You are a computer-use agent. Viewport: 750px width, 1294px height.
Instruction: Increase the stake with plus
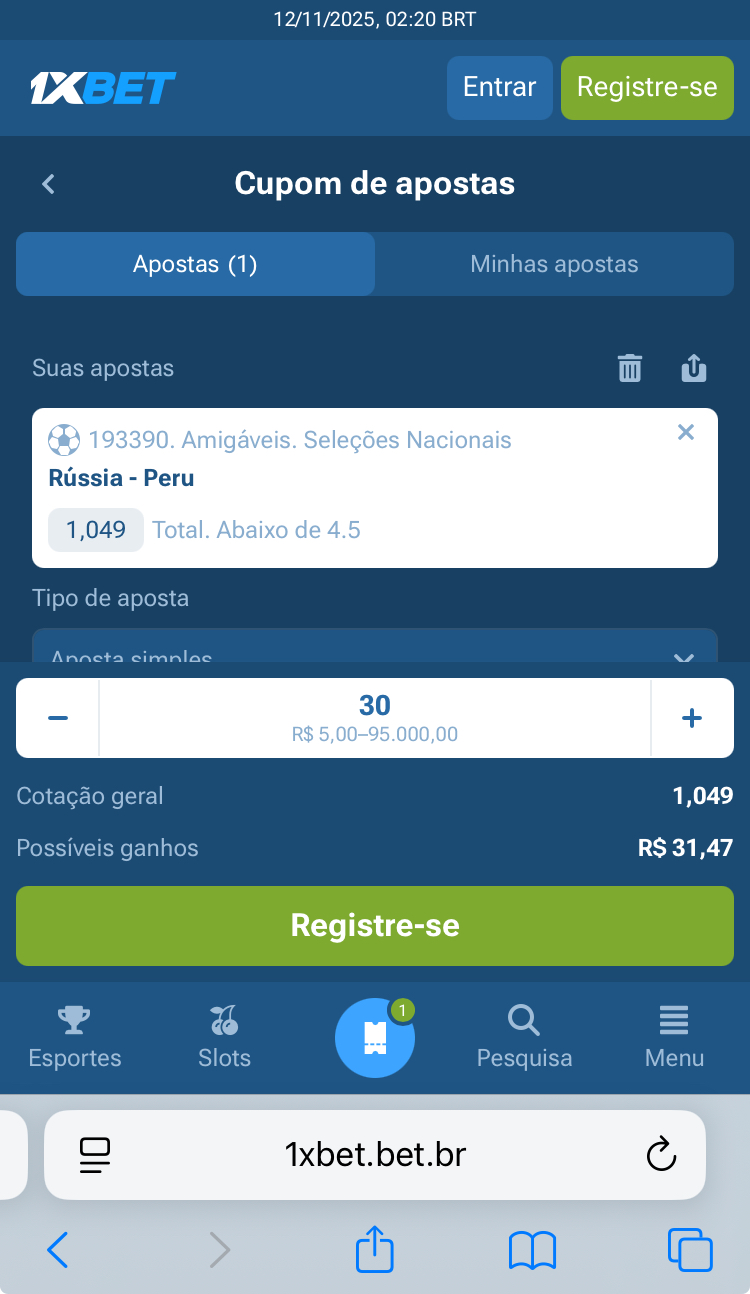point(692,718)
